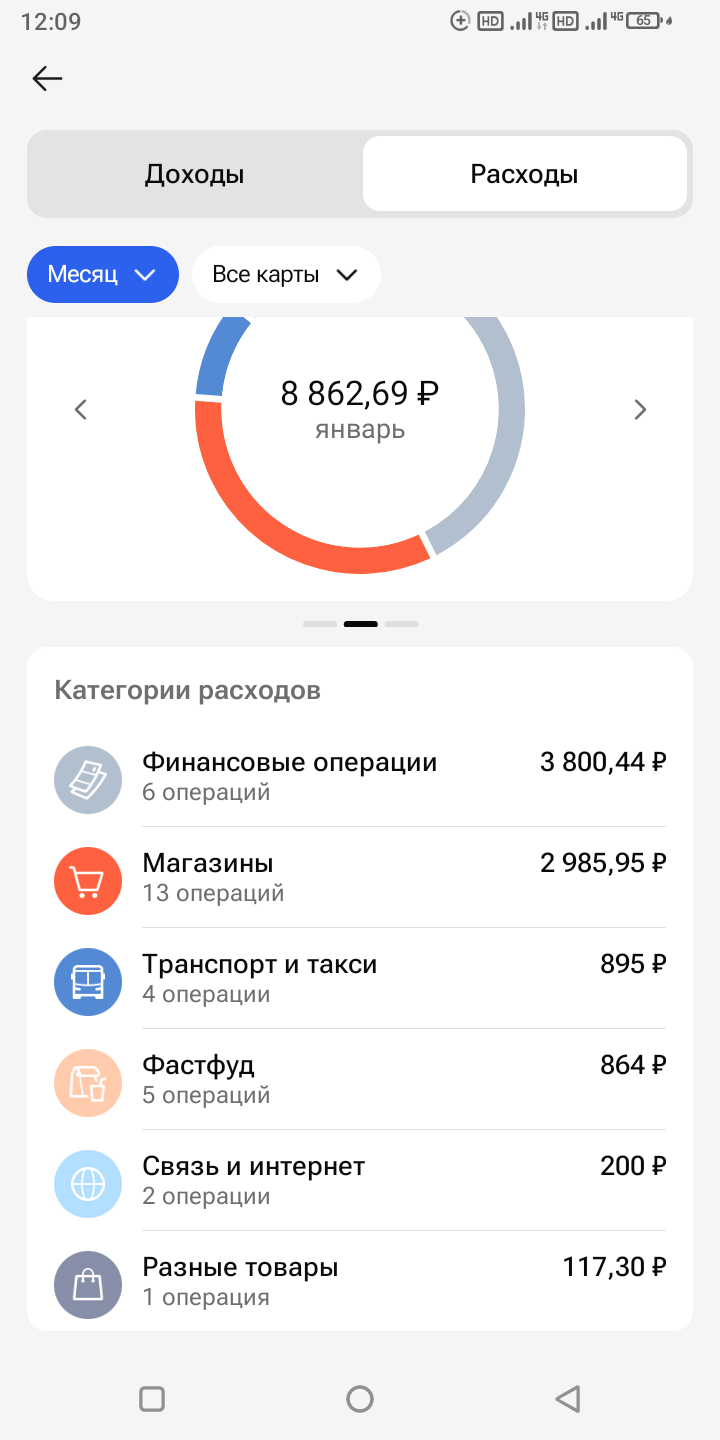
Task: View Связь и интернет spending
Action: 360,1181
